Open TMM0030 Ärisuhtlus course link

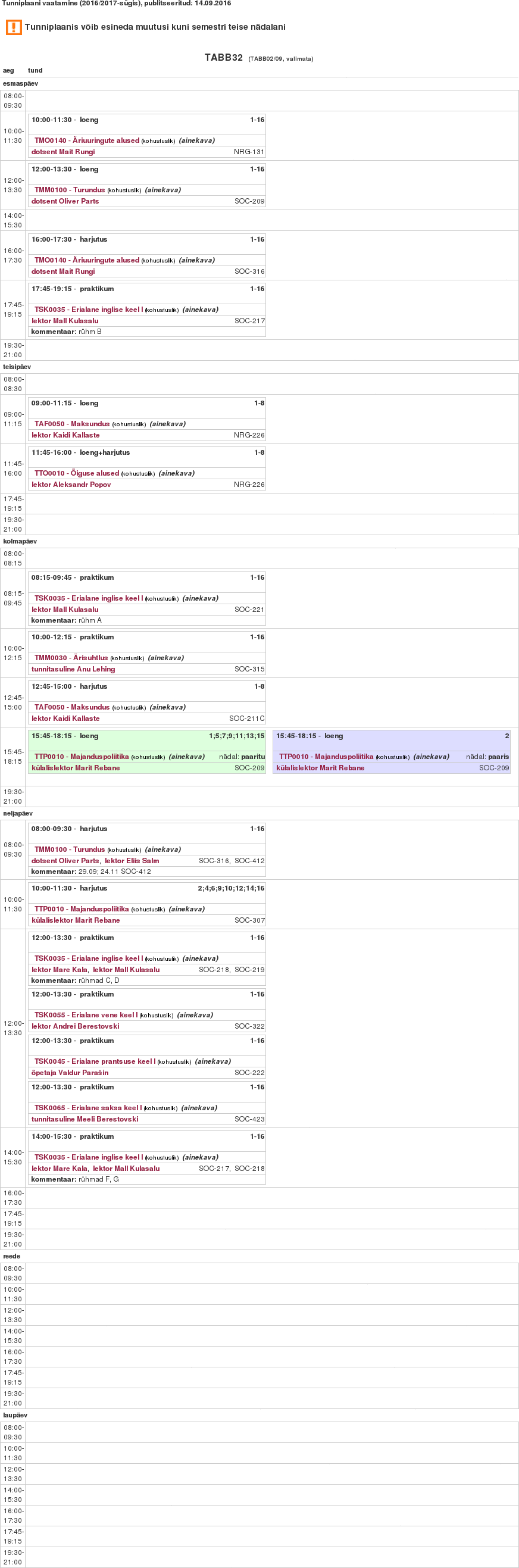pyautogui.click(x=71, y=657)
